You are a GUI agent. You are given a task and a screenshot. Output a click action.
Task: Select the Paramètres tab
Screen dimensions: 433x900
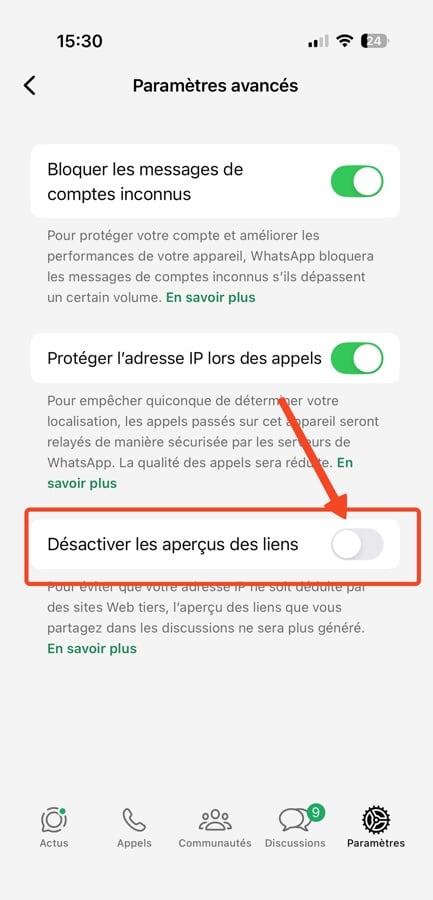point(376,827)
